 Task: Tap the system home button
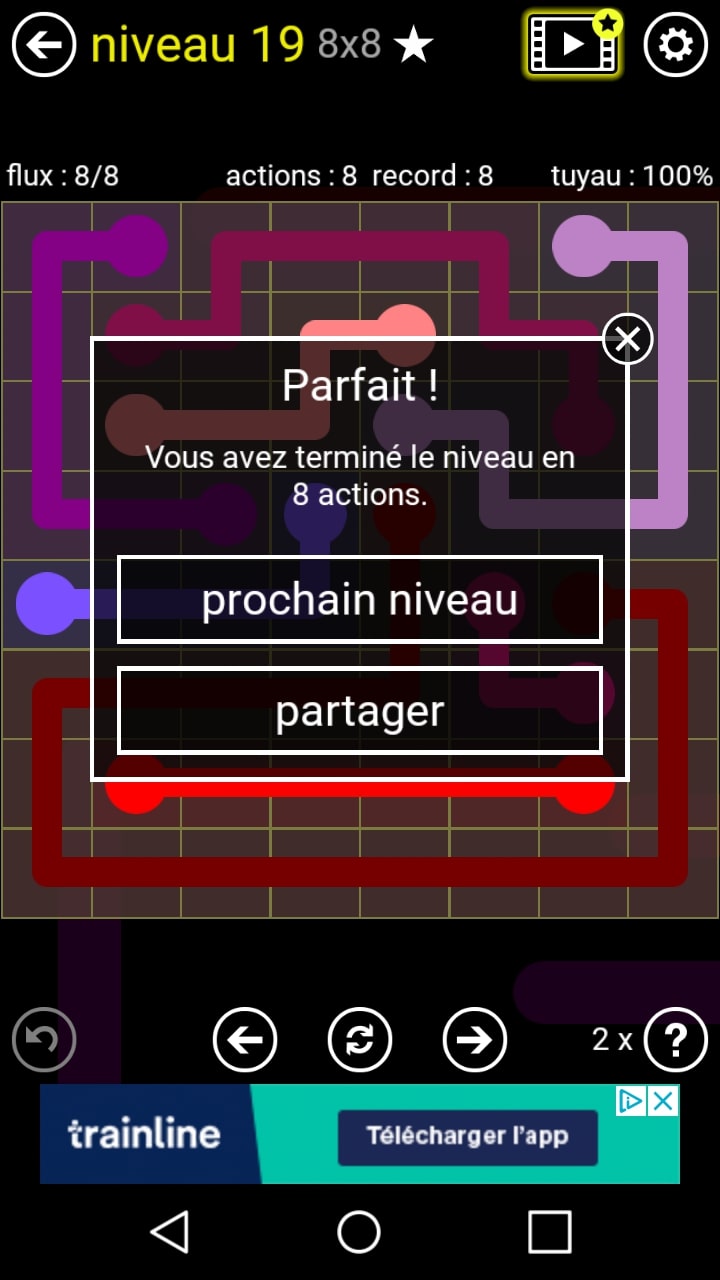pyautogui.click(x=359, y=1231)
